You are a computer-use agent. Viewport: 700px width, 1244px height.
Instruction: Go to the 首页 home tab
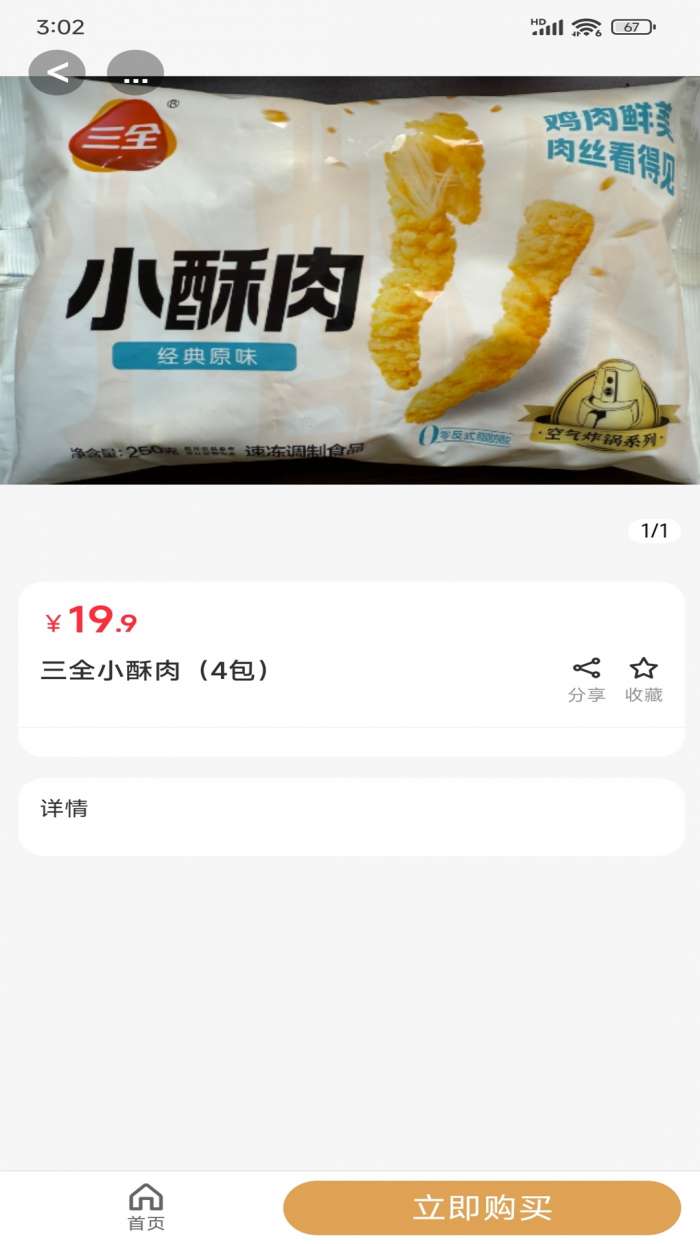146,1207
